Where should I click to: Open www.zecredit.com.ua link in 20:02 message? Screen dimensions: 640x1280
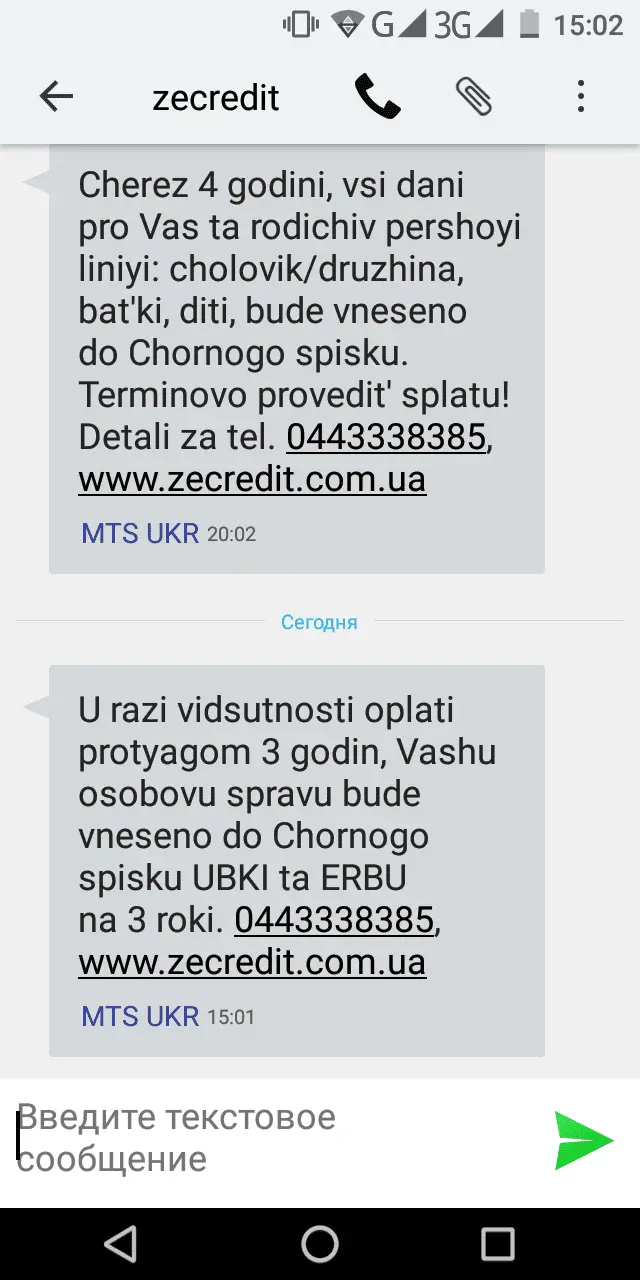(252, 479)
